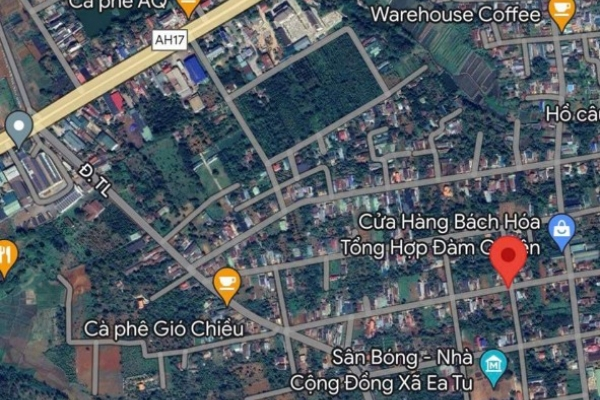600x400 pixels.
Task: Tap the grey location pin by the highway
Action: tap(18, 127)
